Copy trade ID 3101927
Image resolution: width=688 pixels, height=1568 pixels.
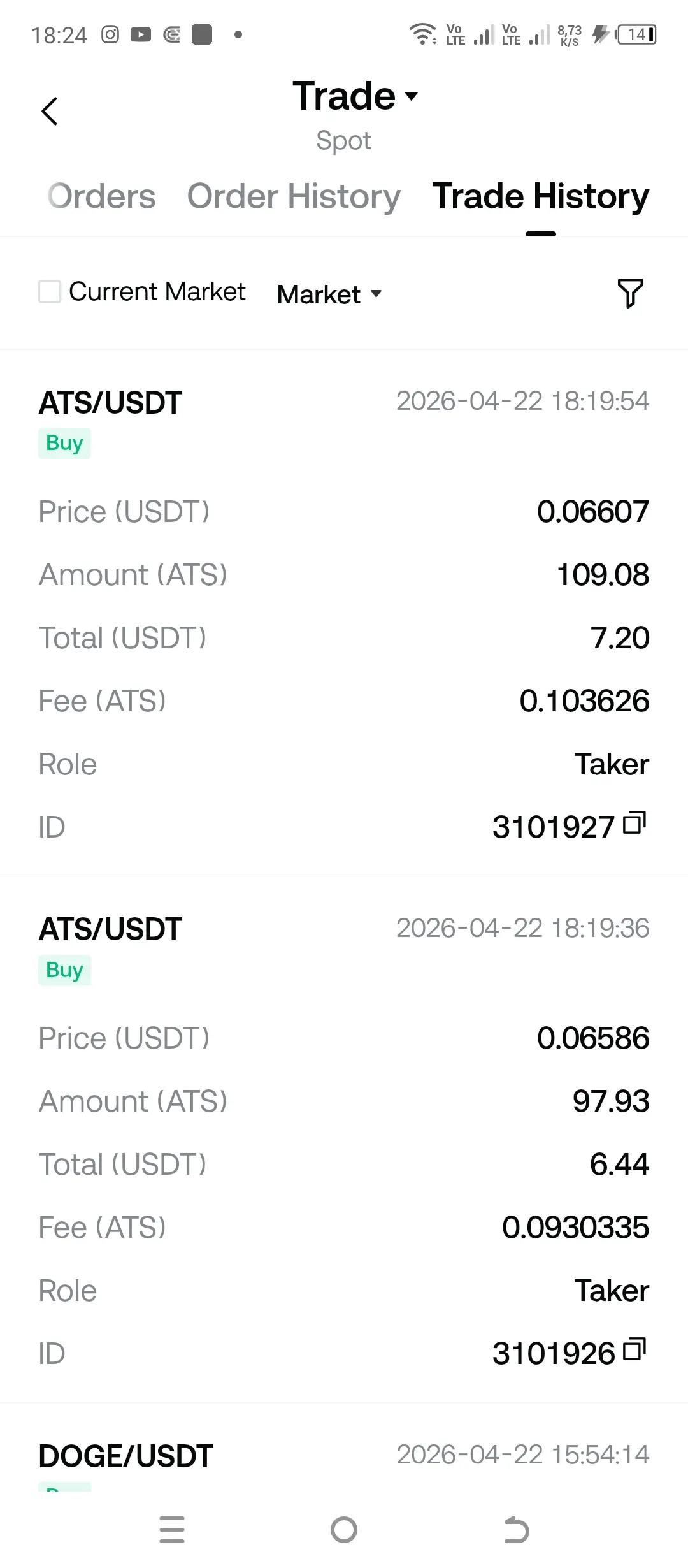[x=634, y=823]
